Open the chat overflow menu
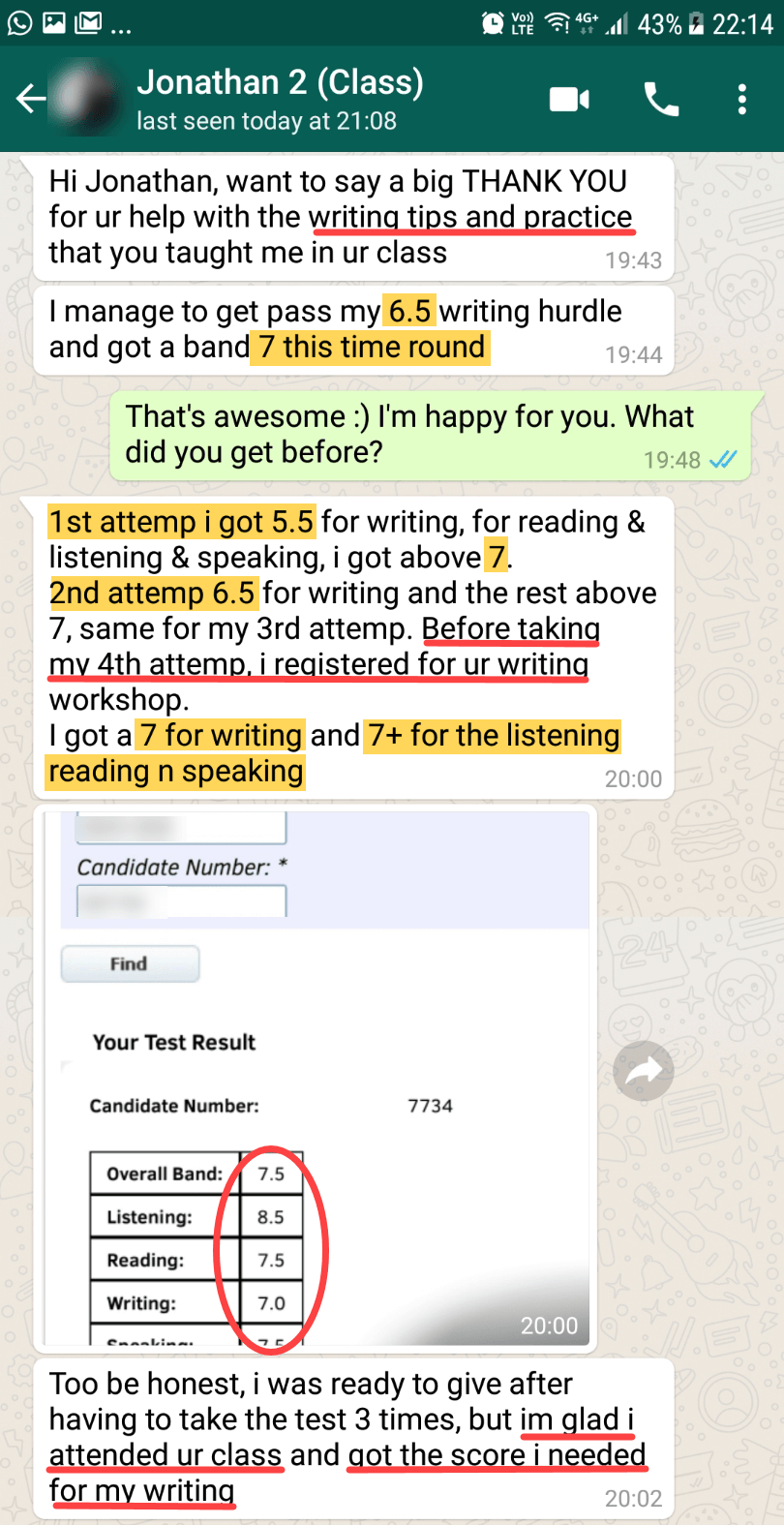 741,99
